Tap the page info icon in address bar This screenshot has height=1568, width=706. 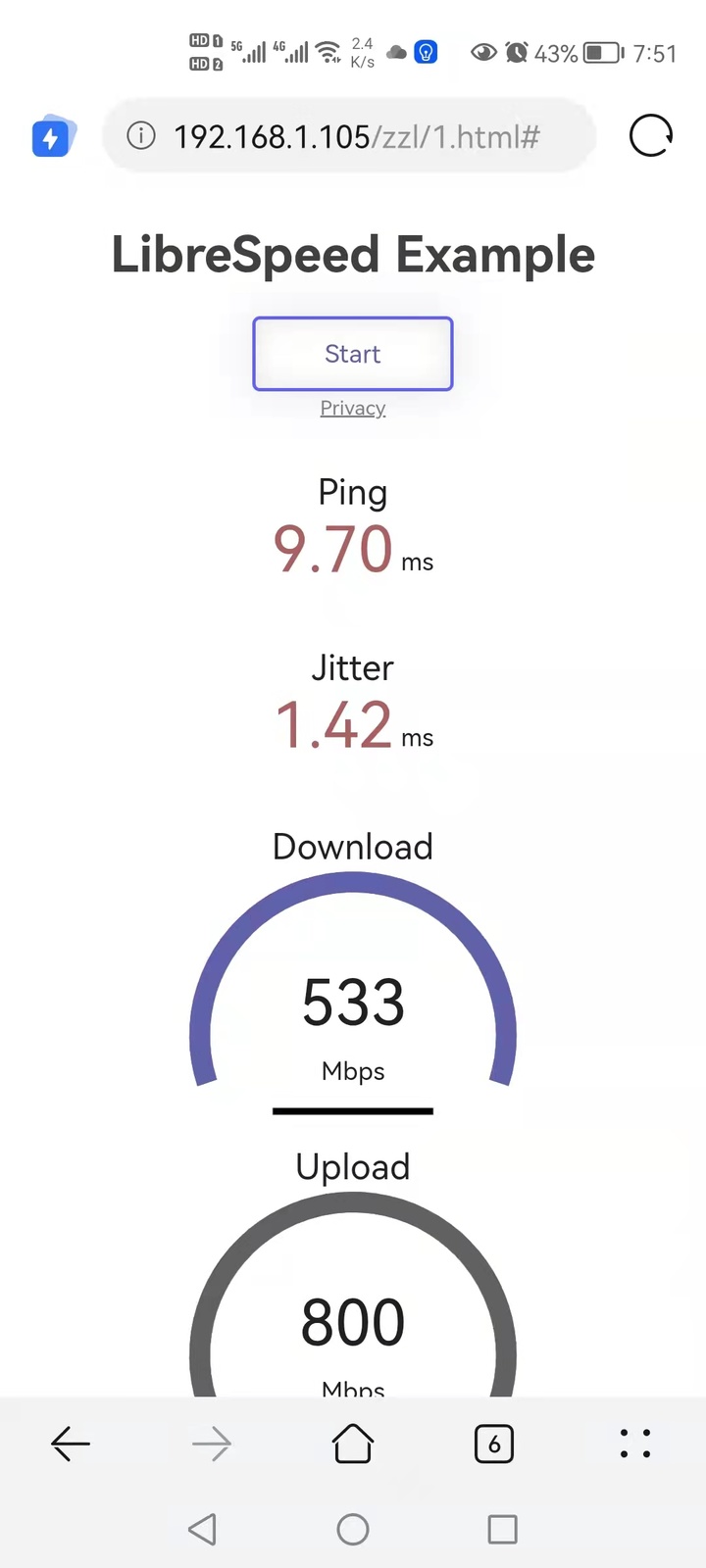(x=140, y=136)
